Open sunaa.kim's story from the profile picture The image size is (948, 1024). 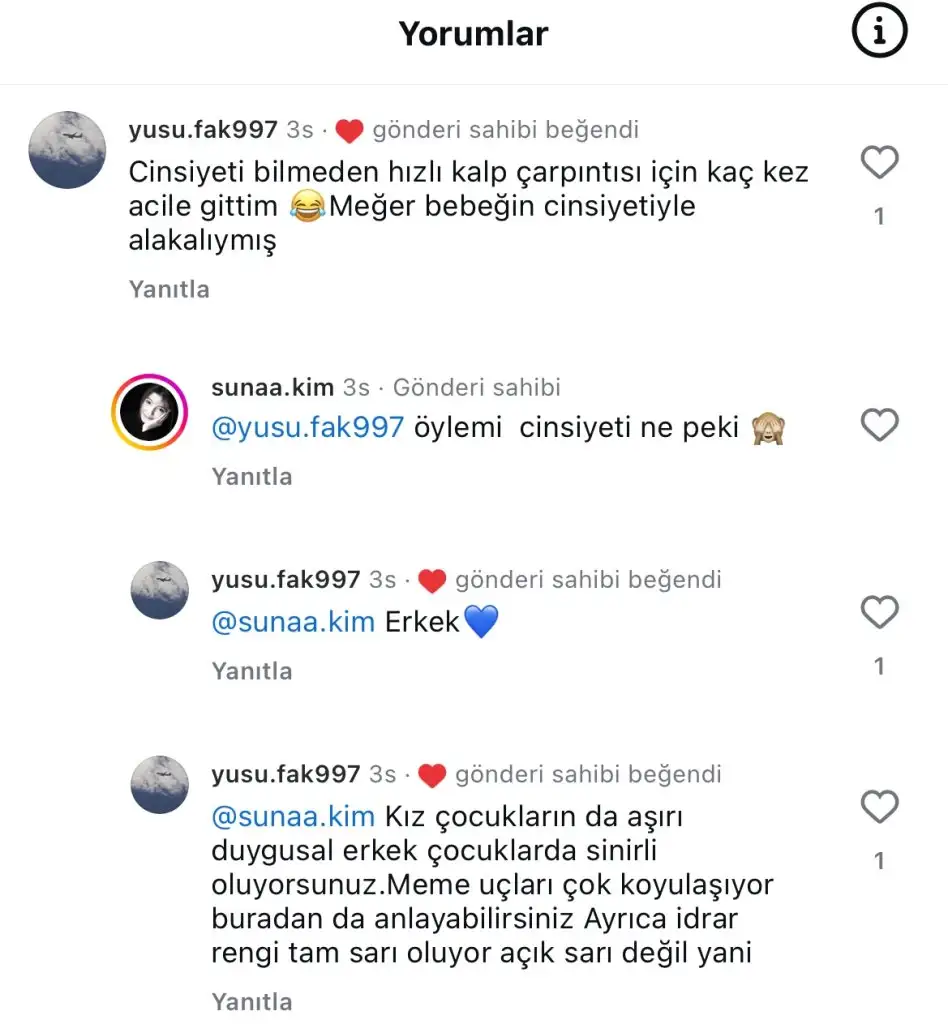(x=149, y=411)
